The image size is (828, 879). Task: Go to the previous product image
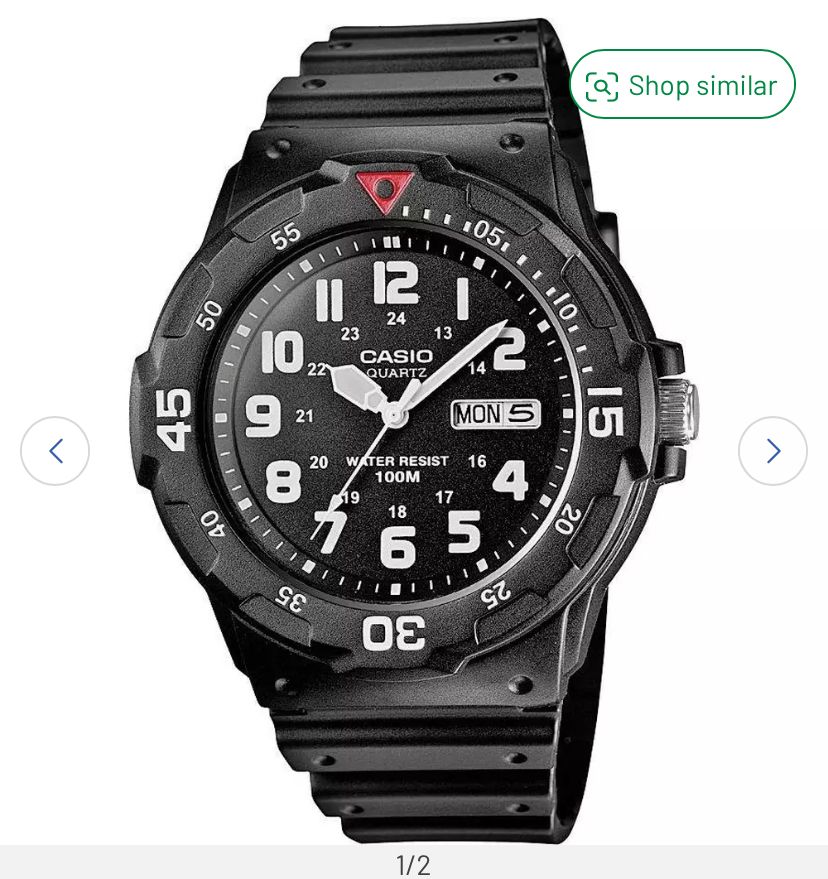click(55, 451)
